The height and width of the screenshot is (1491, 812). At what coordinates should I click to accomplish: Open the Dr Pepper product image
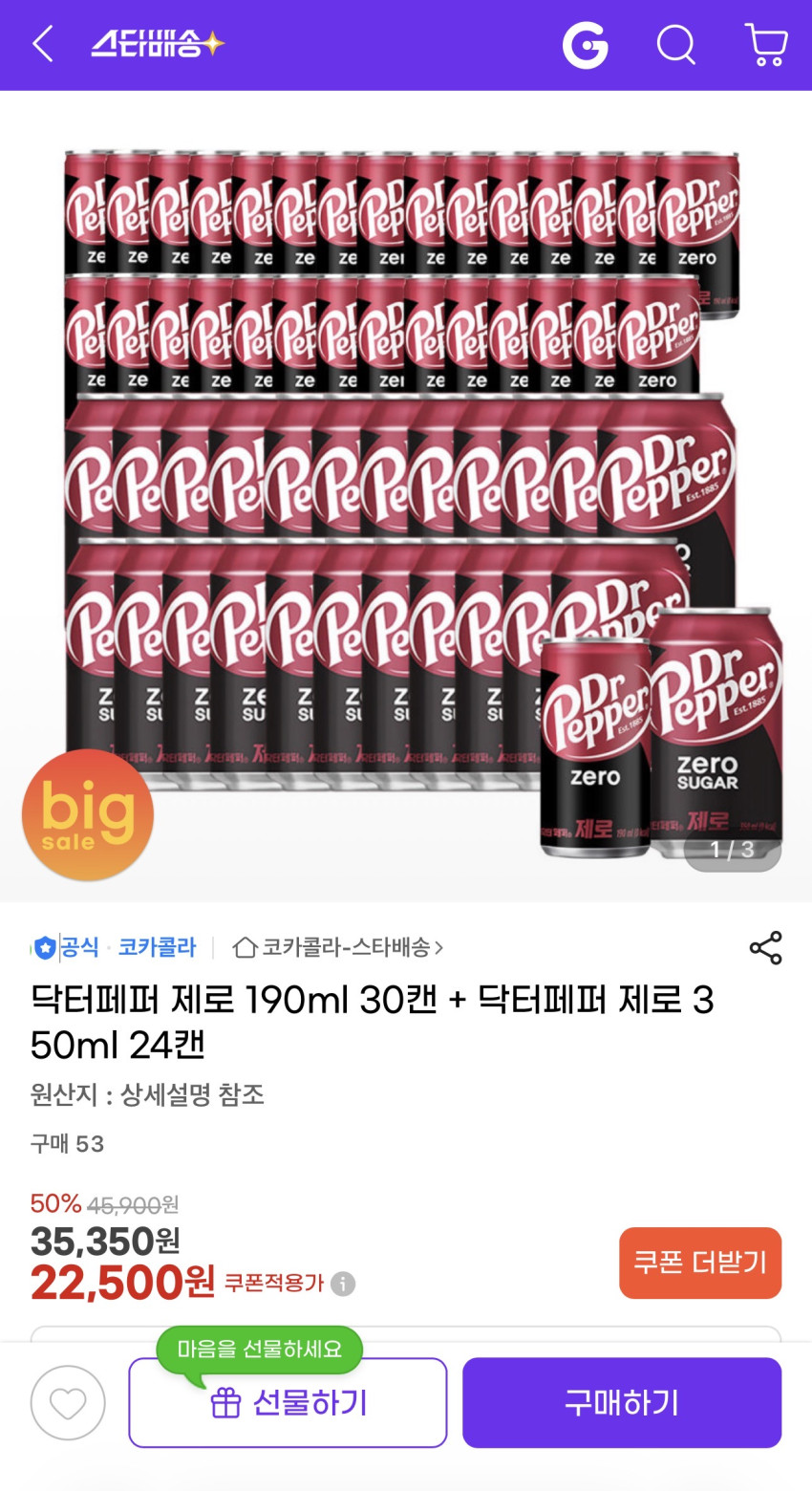click(x=405, y=497)
